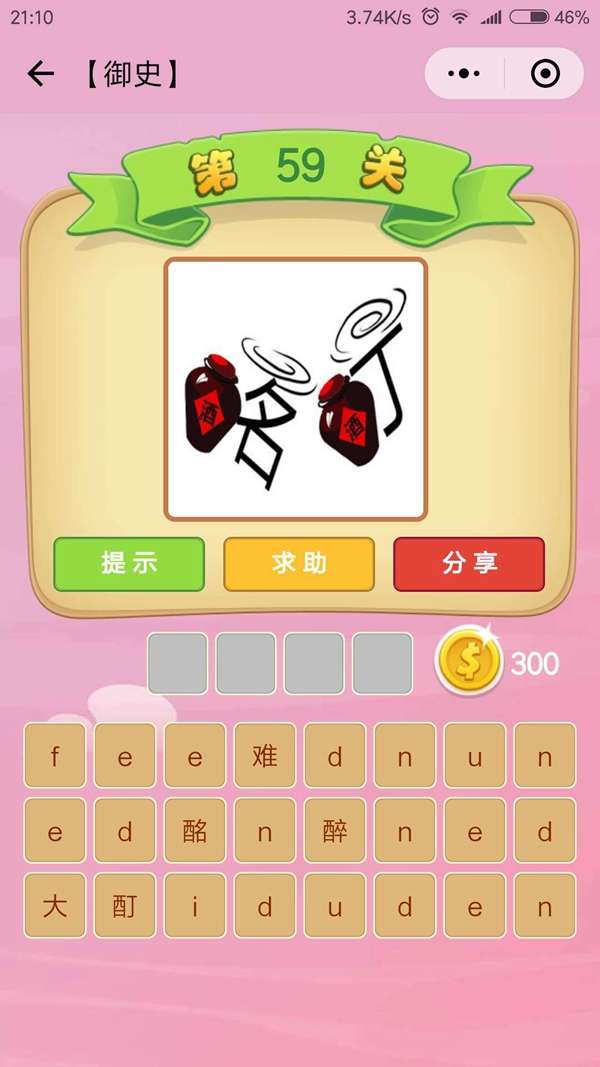Choose the 醉 character tile

pyautogui.click(x=335, y=831)
